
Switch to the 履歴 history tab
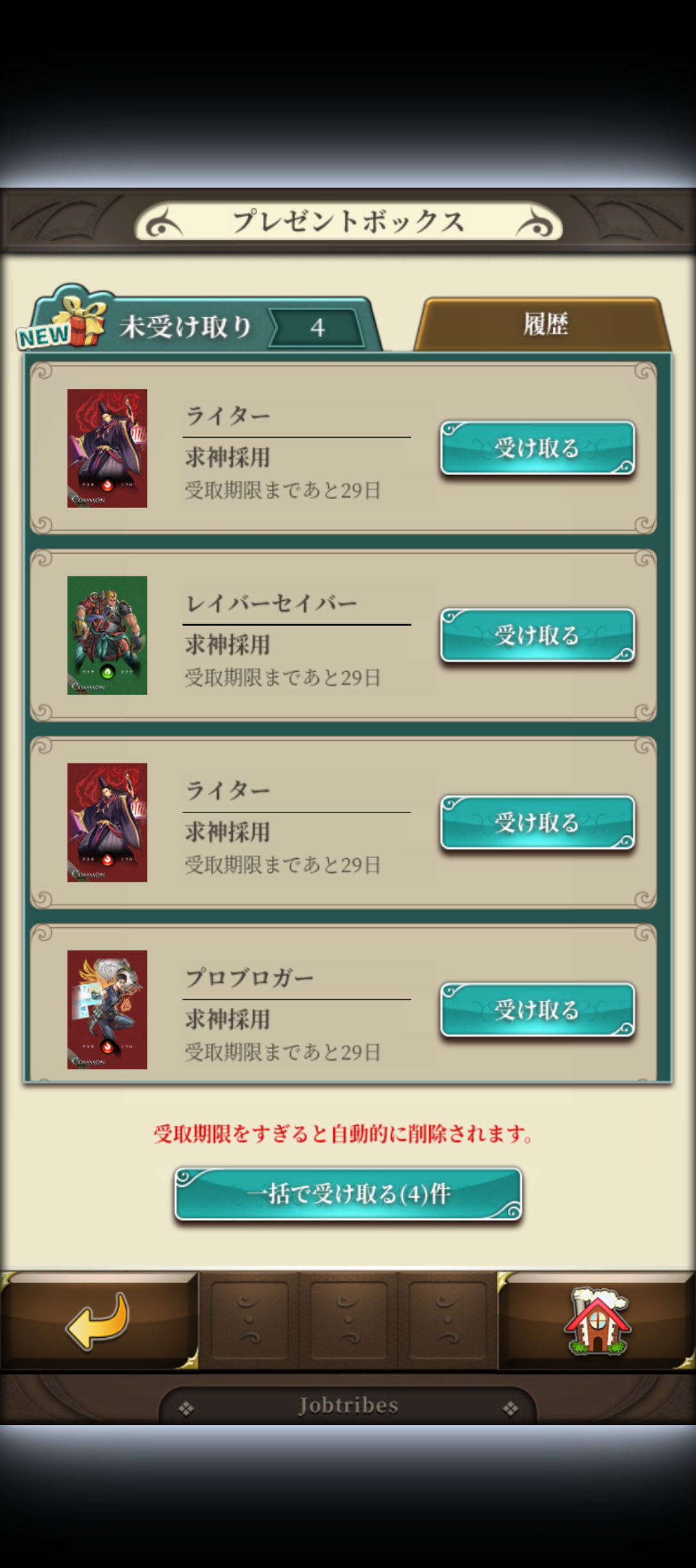(x=545, y=324)
